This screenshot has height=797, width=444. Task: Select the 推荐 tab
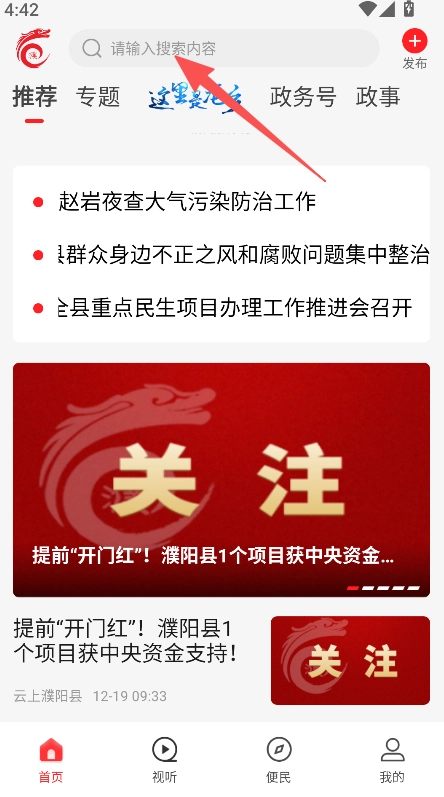(x=35, y=97)
